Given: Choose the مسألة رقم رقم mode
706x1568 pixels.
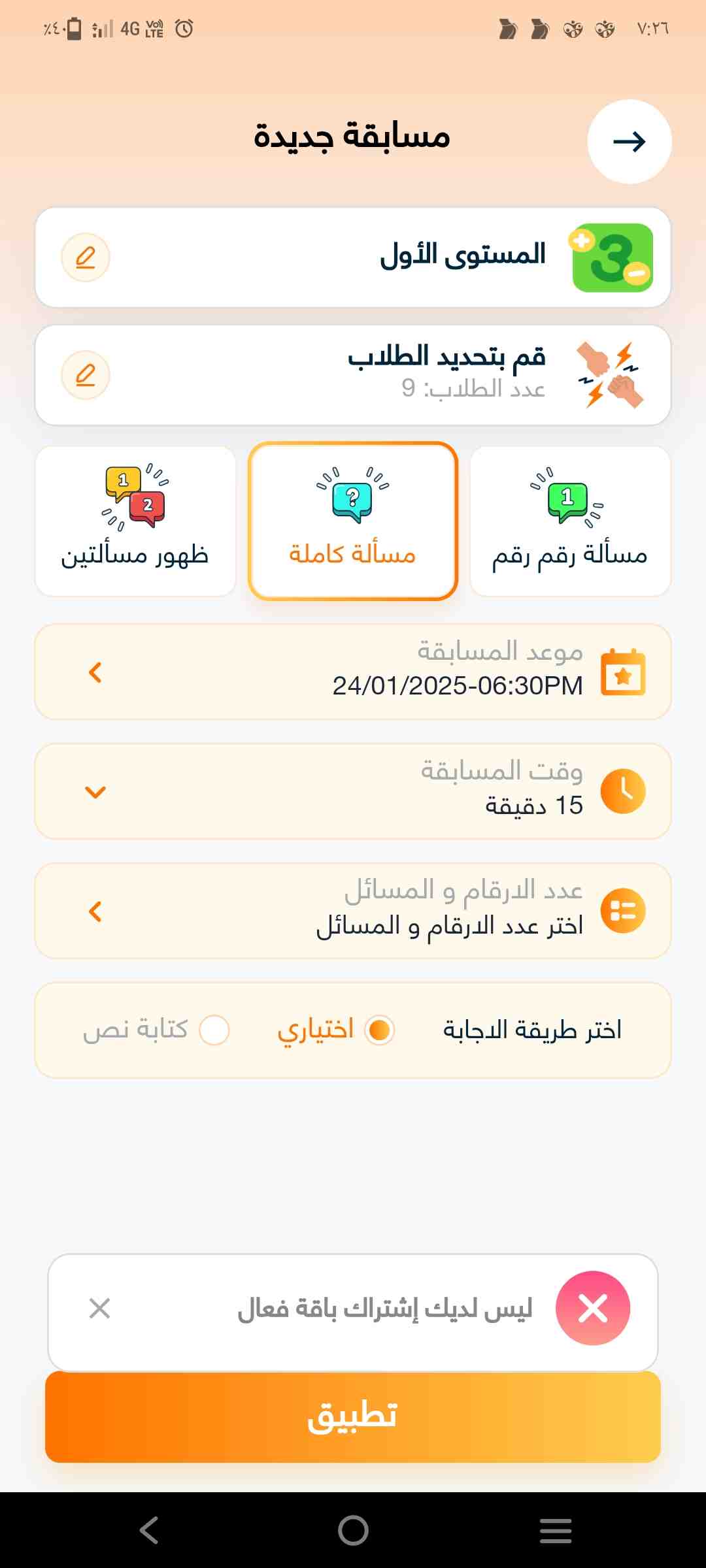Looking at the screenshot, I should pos(570,521).
